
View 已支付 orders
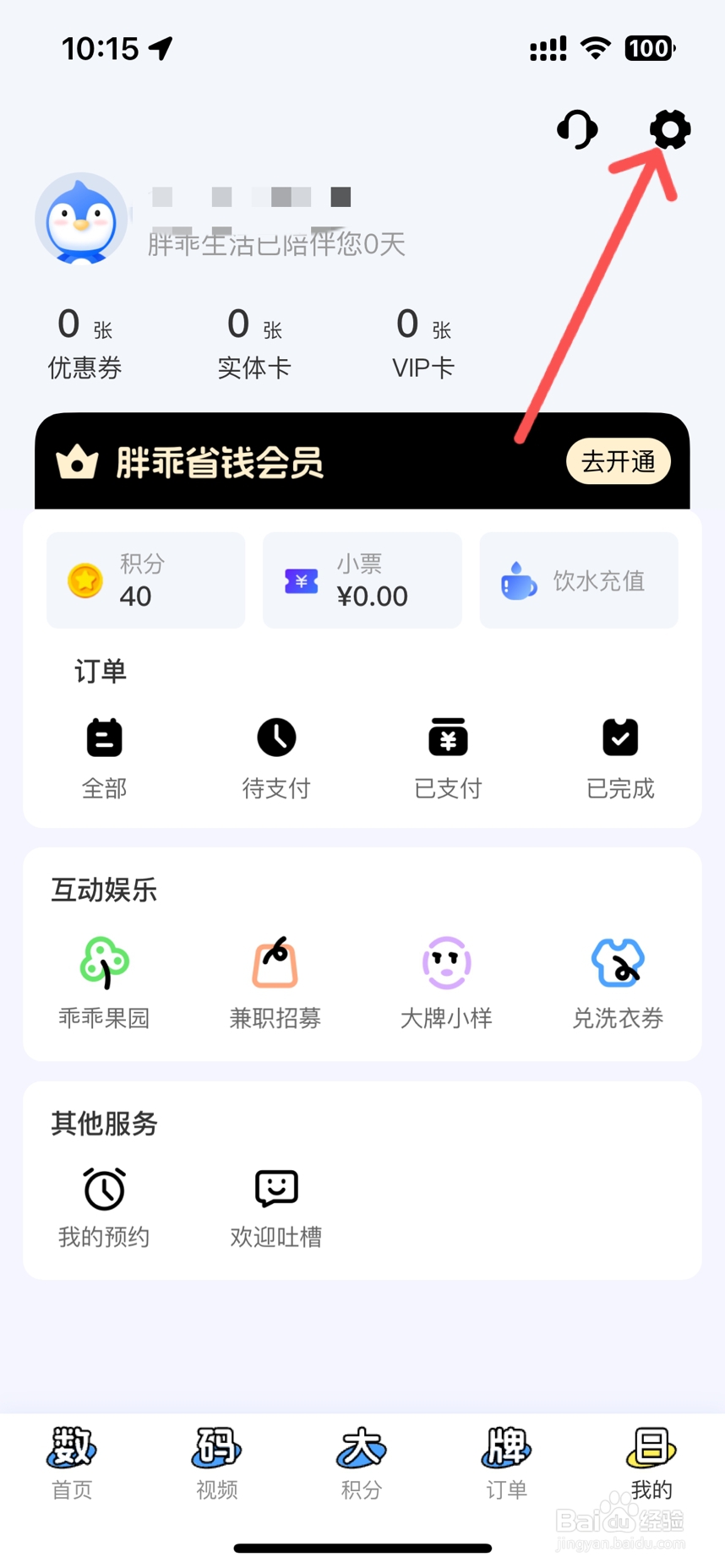(448, 759)
